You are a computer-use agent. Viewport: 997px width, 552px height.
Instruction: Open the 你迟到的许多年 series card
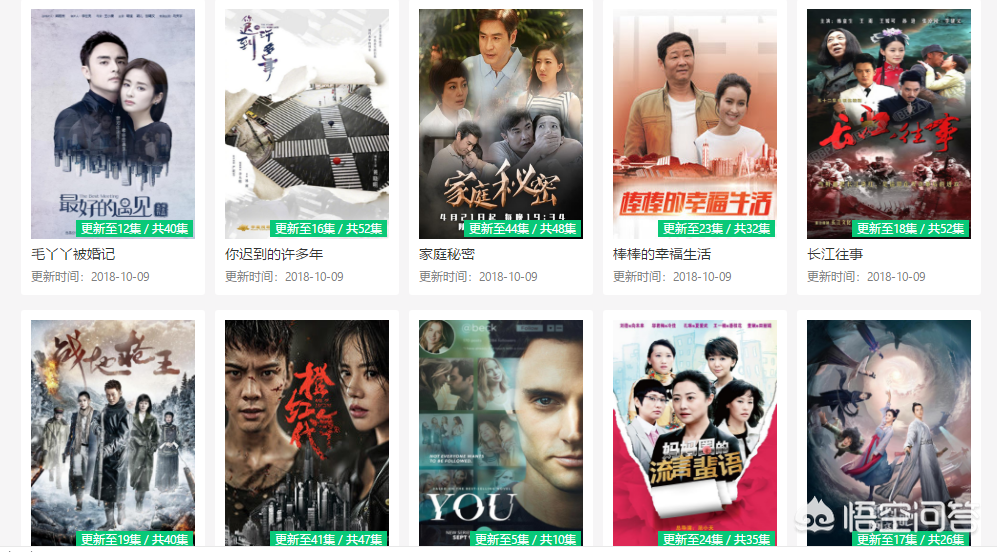[307, 124]
